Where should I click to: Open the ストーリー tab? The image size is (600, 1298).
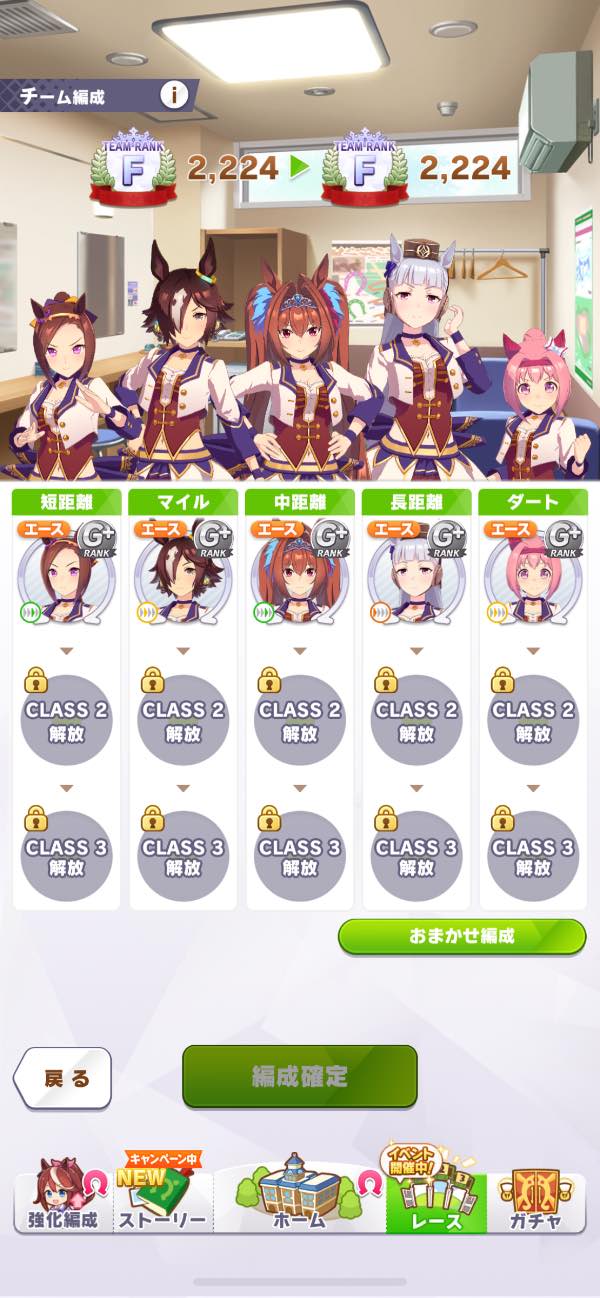pyautogui.click(x=163, y=1200)
